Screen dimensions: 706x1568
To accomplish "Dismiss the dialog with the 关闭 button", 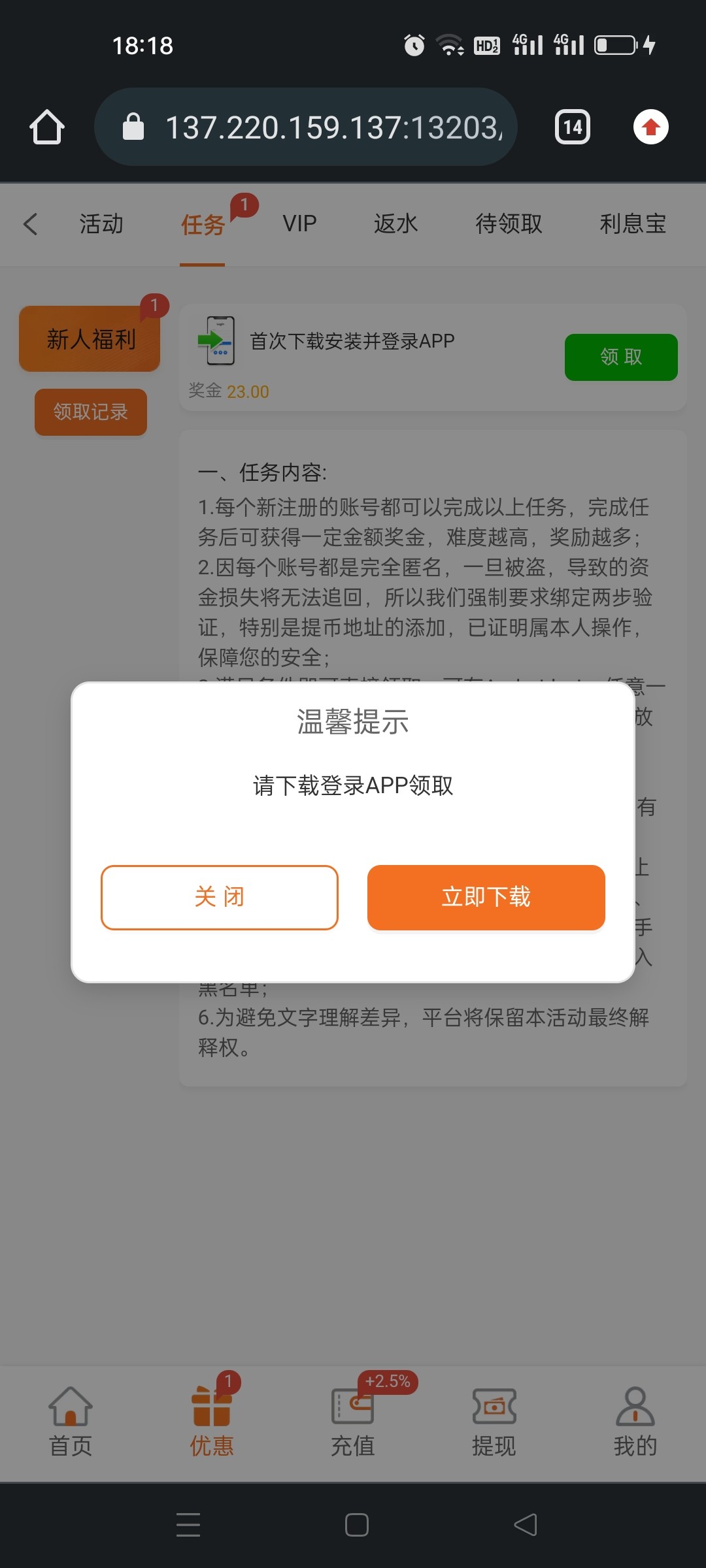I will pyautogui.click(x=219, y=897).
